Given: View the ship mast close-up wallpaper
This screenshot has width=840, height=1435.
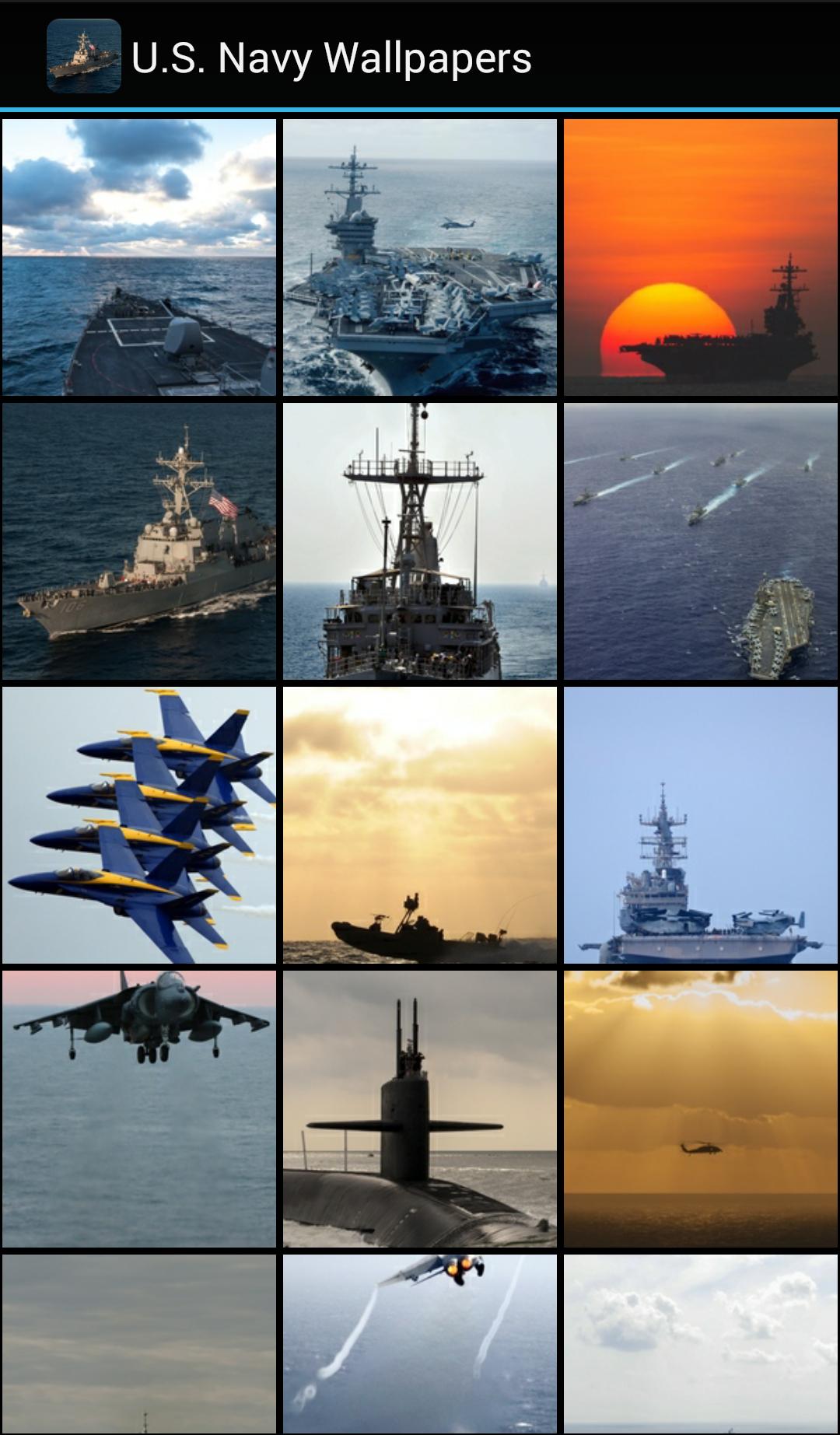Looking at the screenshot, I should (x=420, y=541).
